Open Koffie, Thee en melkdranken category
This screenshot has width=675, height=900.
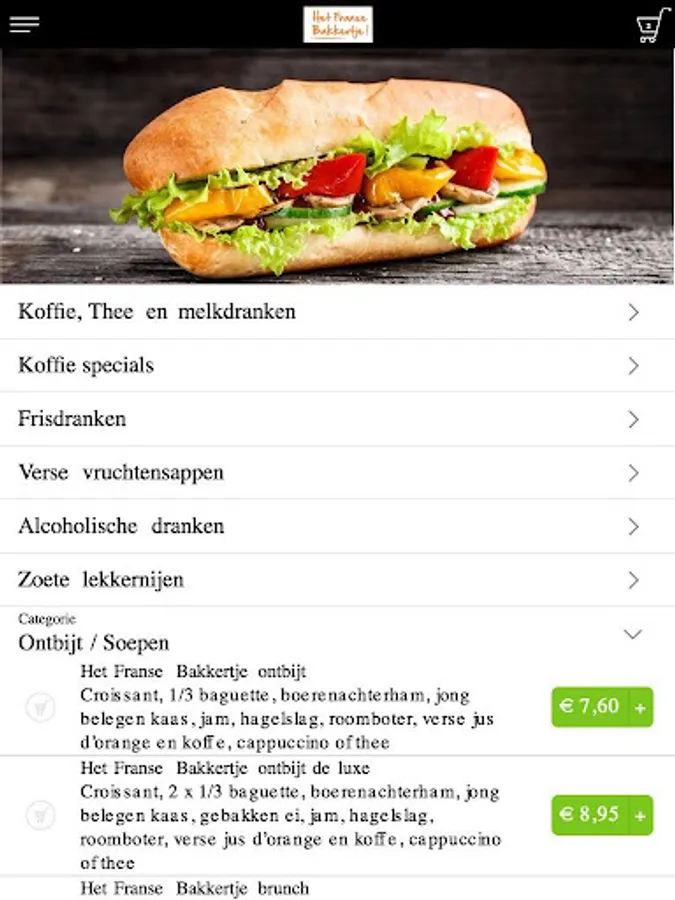tap(337, 312)
